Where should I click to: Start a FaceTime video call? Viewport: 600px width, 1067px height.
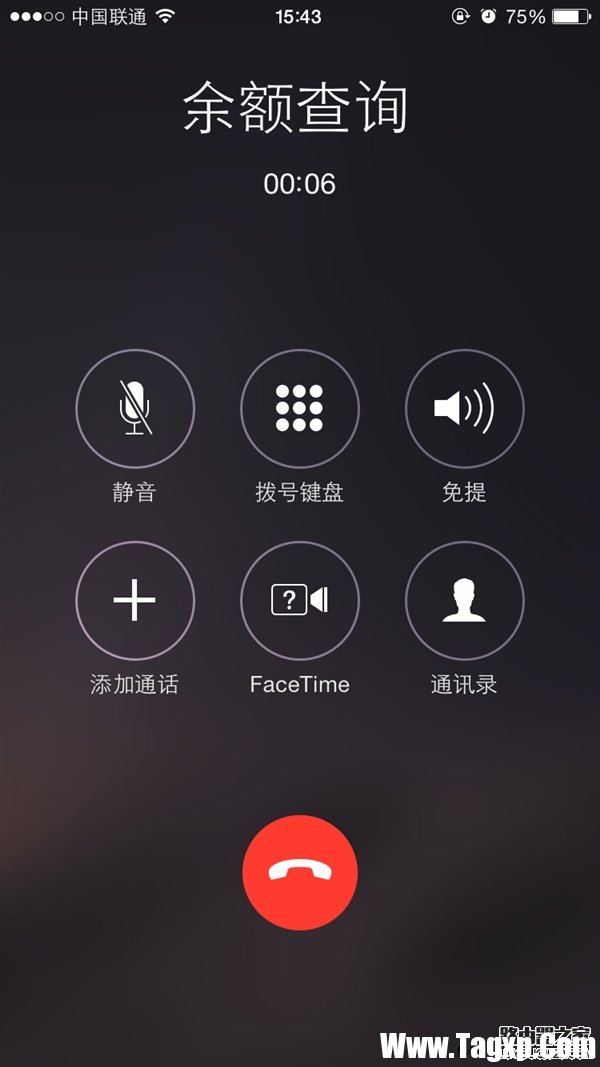pos(299,600)
